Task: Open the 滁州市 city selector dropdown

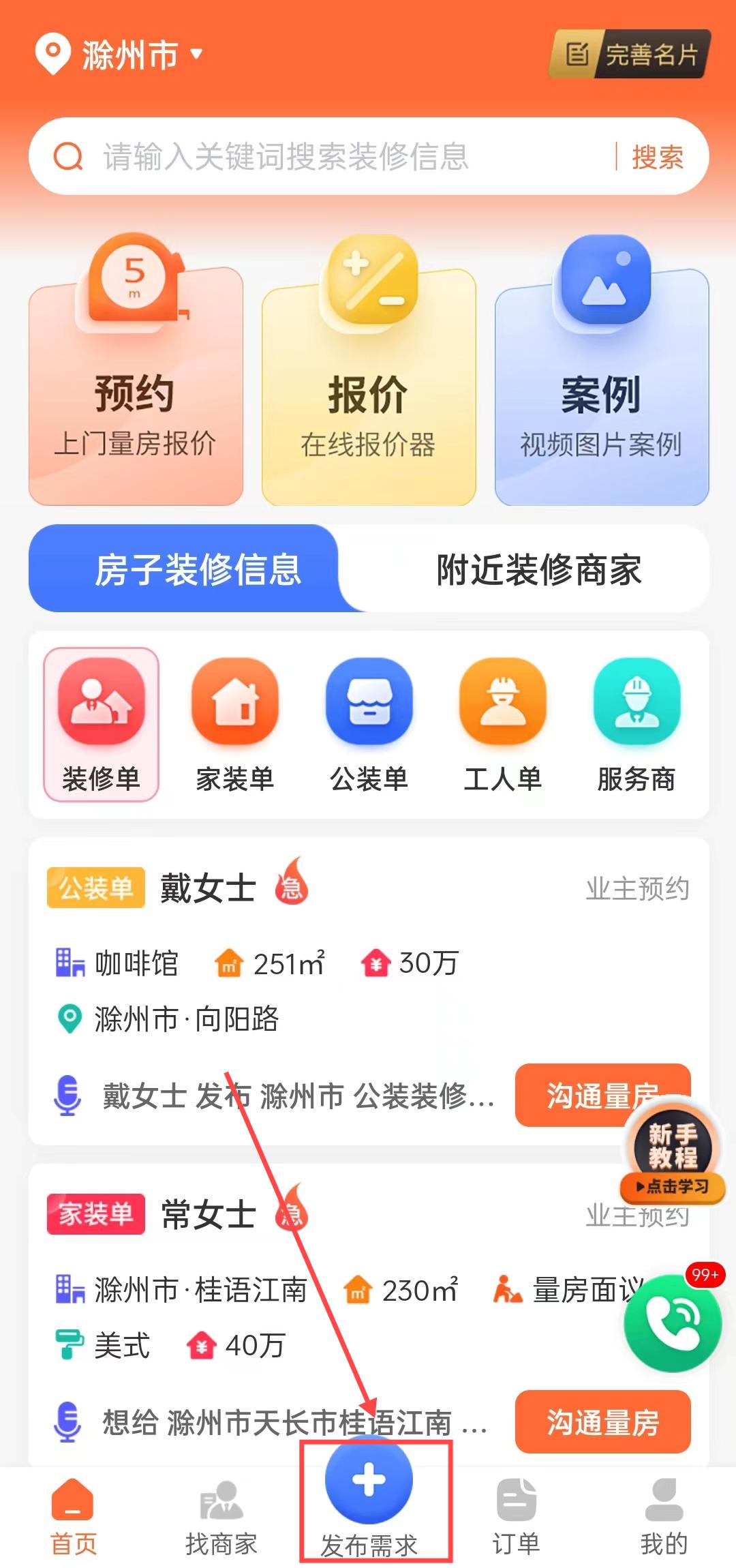Action: [129, 55]
